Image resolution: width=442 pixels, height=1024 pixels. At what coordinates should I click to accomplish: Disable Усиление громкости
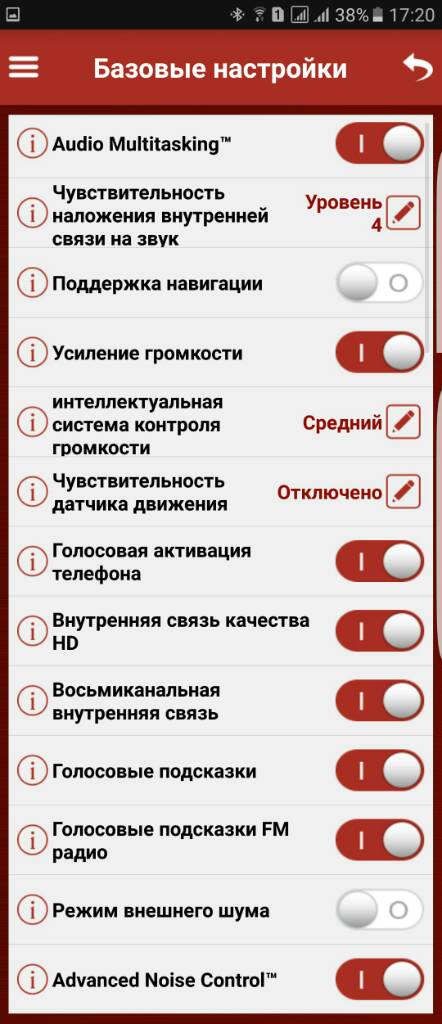(x=379, y=353)
